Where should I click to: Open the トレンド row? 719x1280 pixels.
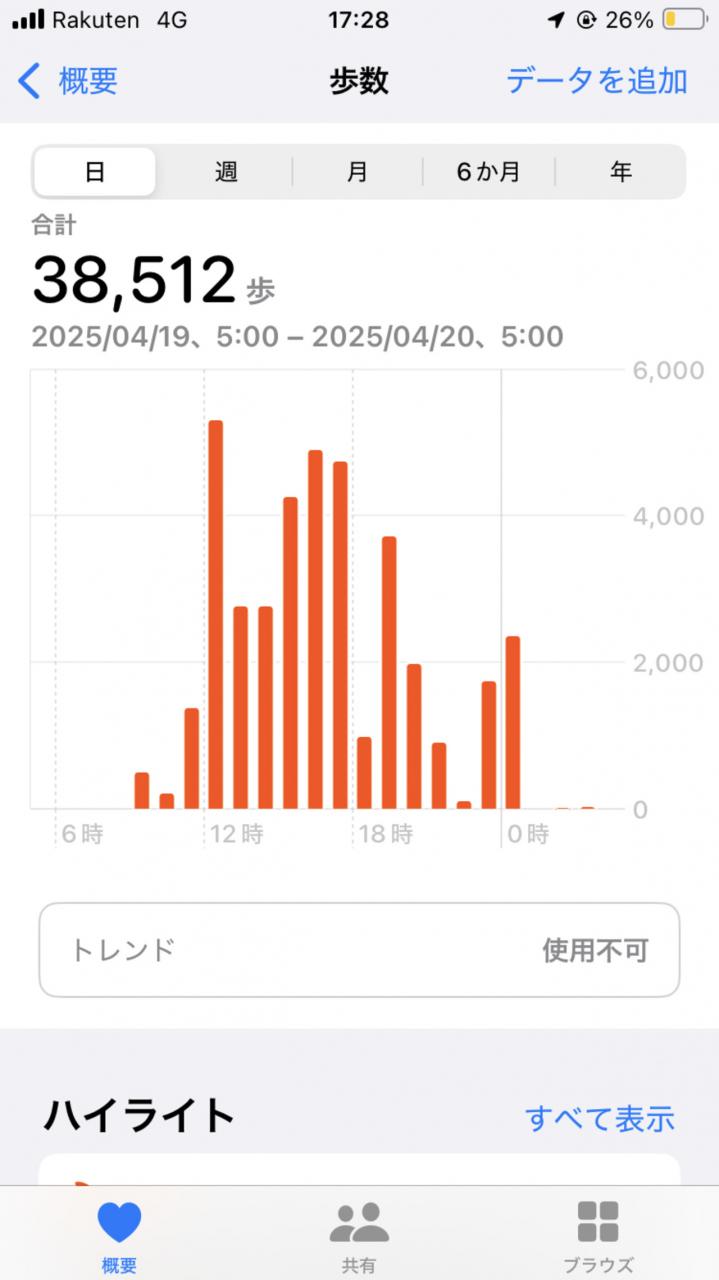coord(359,950)
